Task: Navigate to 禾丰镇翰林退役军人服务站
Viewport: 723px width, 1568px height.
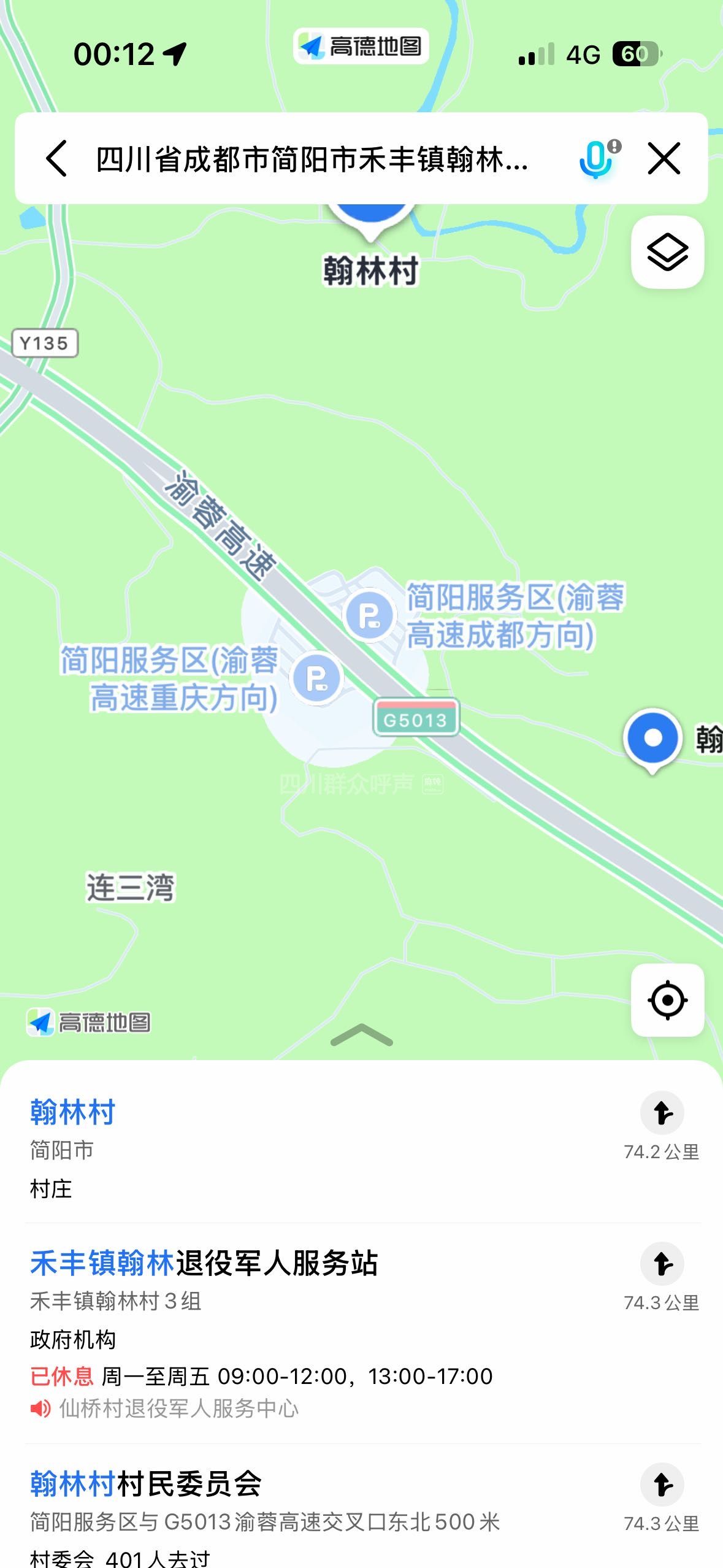Action: (x=662, y=1264)
